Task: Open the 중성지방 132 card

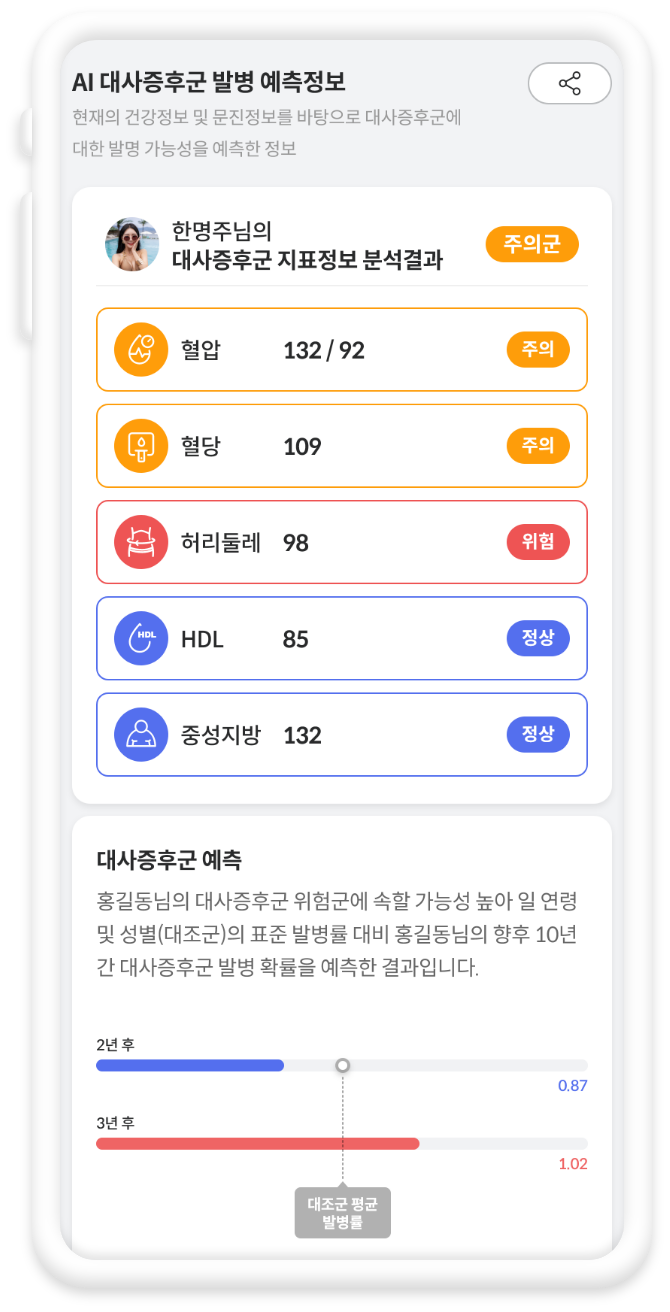Action: pyautogui.click(x=342, y=734)
